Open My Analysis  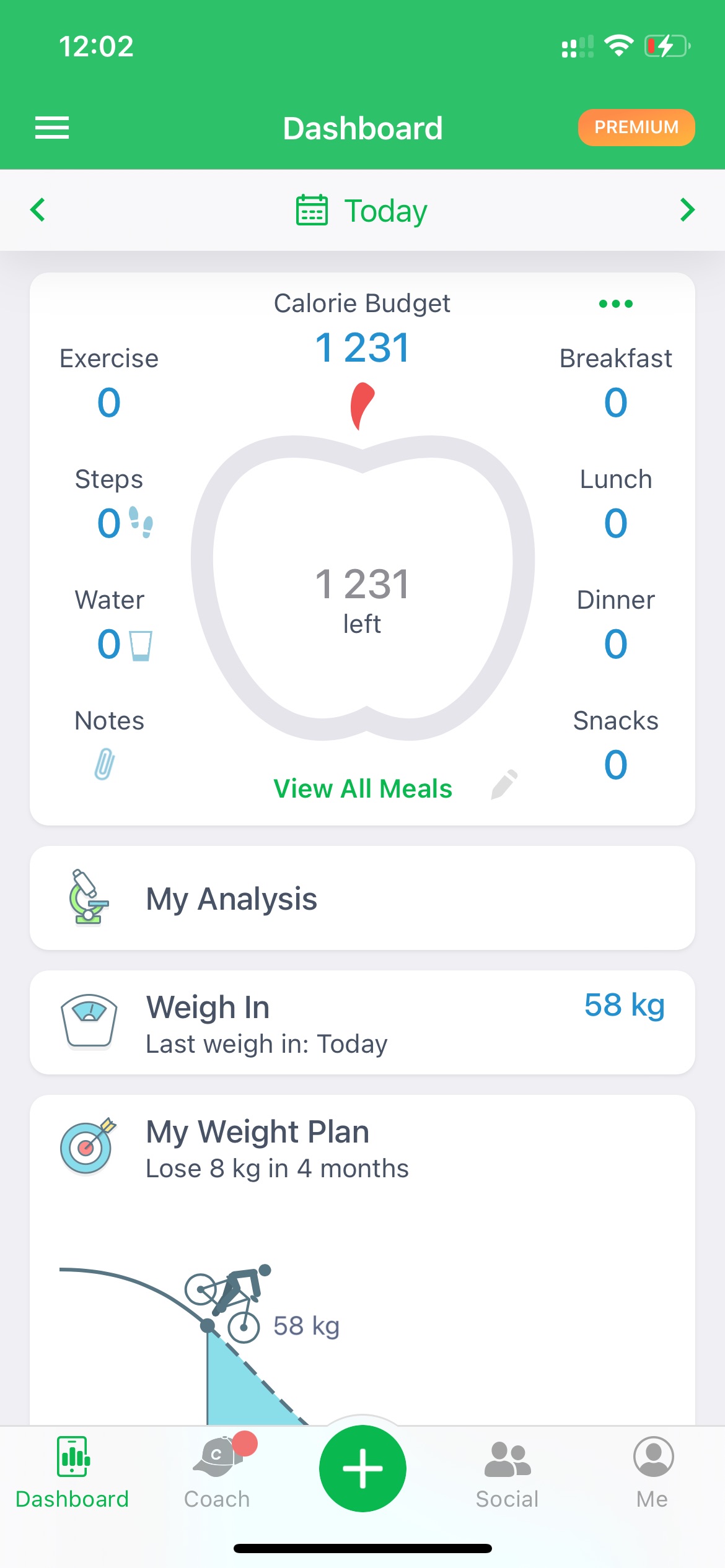362,898
